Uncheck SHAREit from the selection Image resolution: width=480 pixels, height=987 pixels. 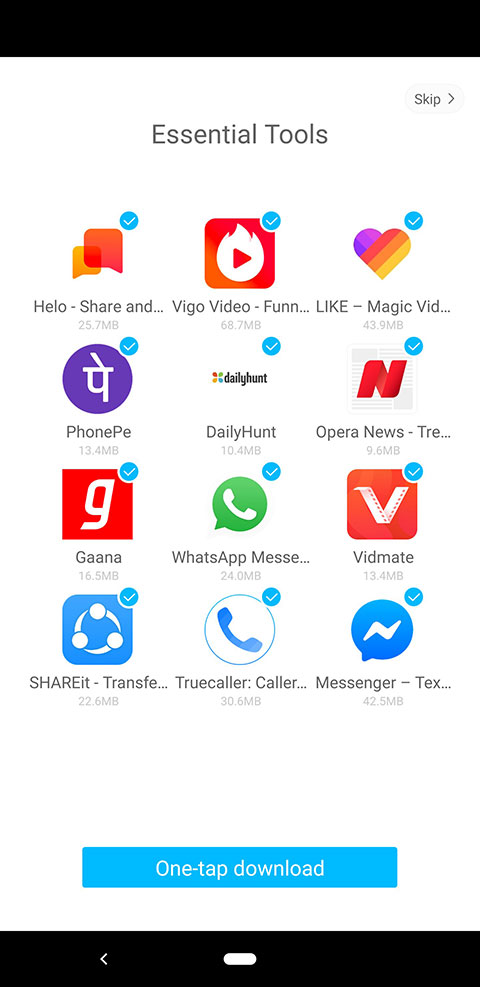point(129,597)
